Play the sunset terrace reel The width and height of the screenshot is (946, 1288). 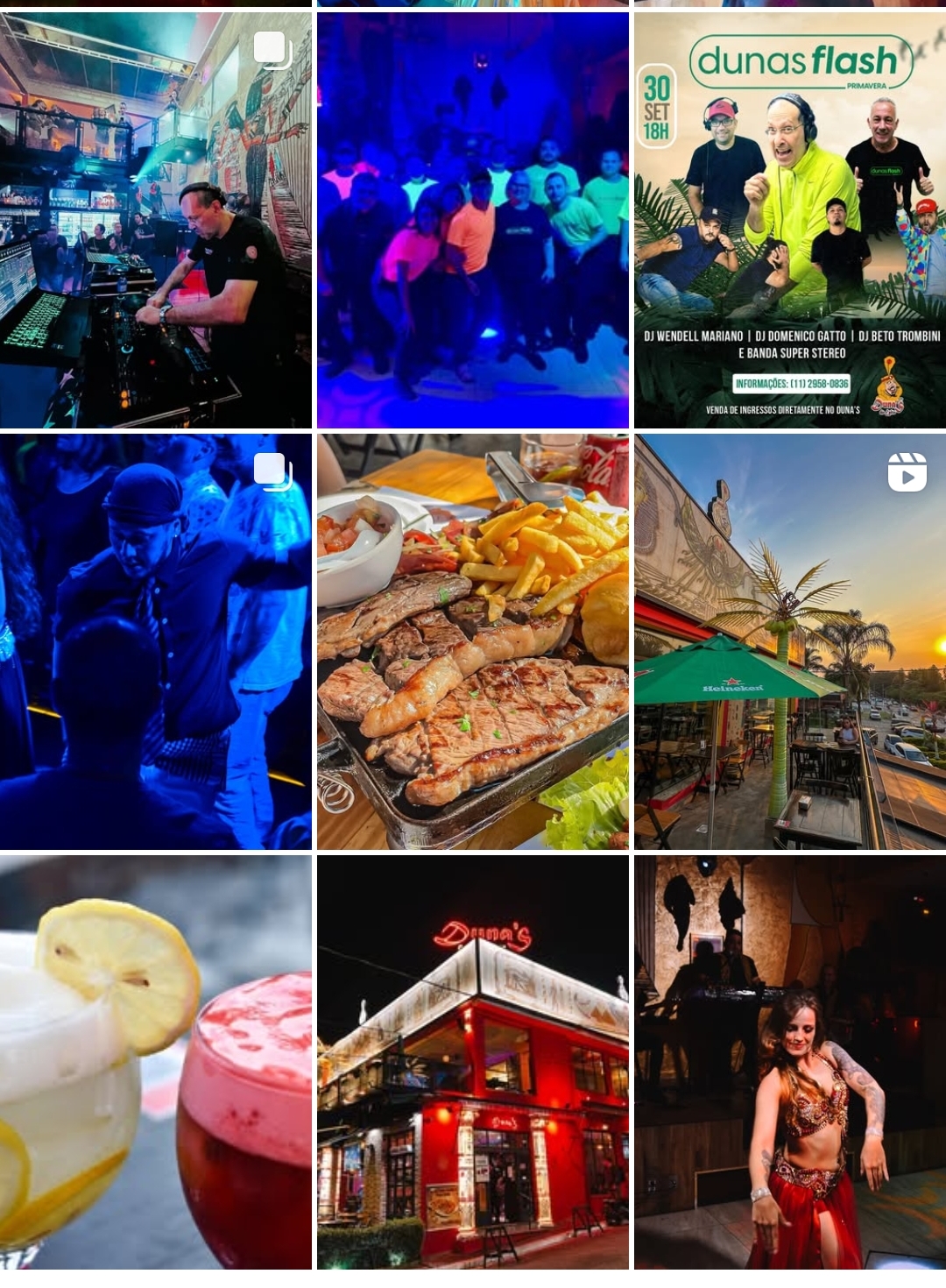(x=789, y=641)
